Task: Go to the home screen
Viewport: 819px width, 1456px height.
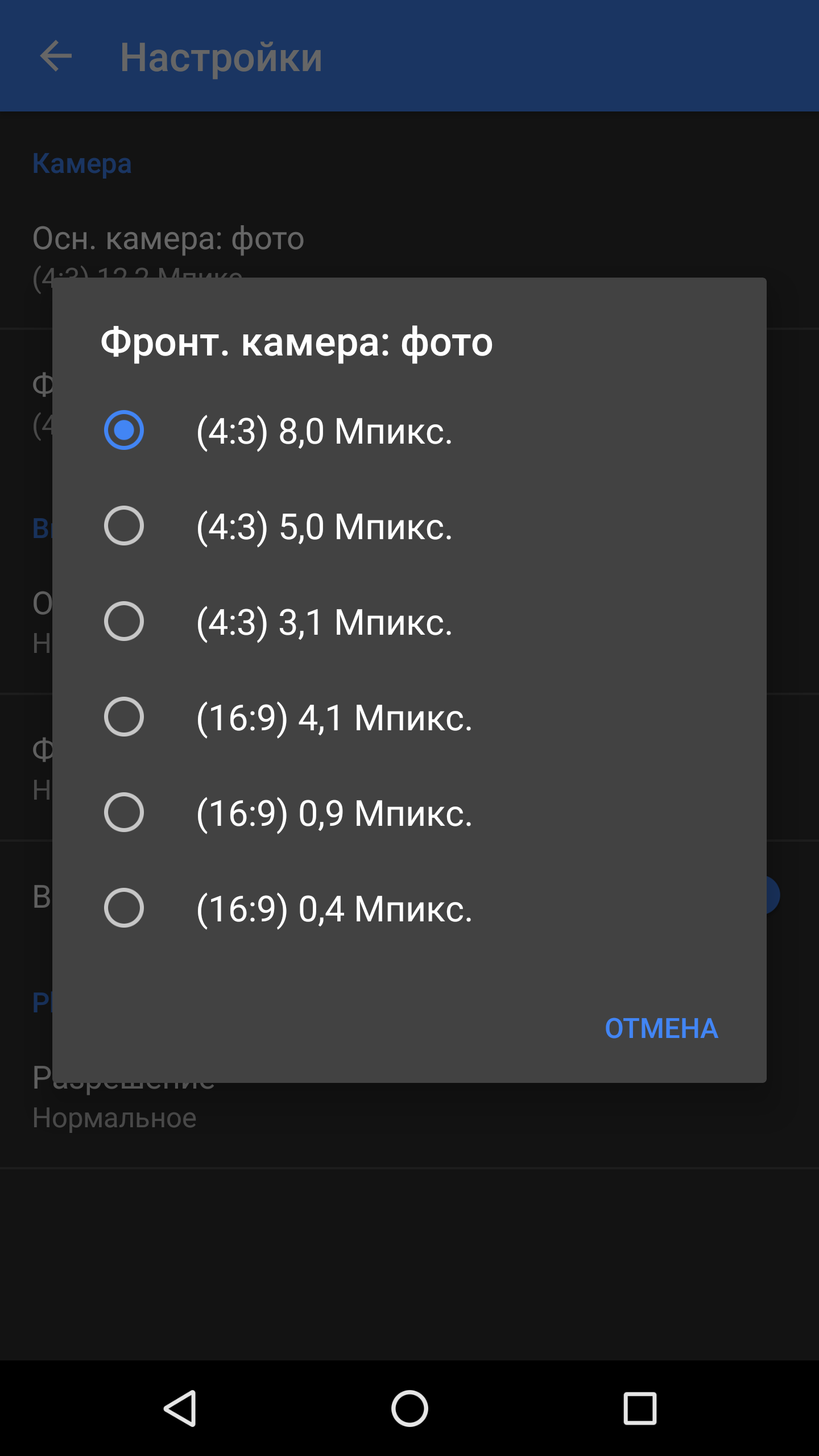Action: pyautogui.click(x=409, y=1408)
